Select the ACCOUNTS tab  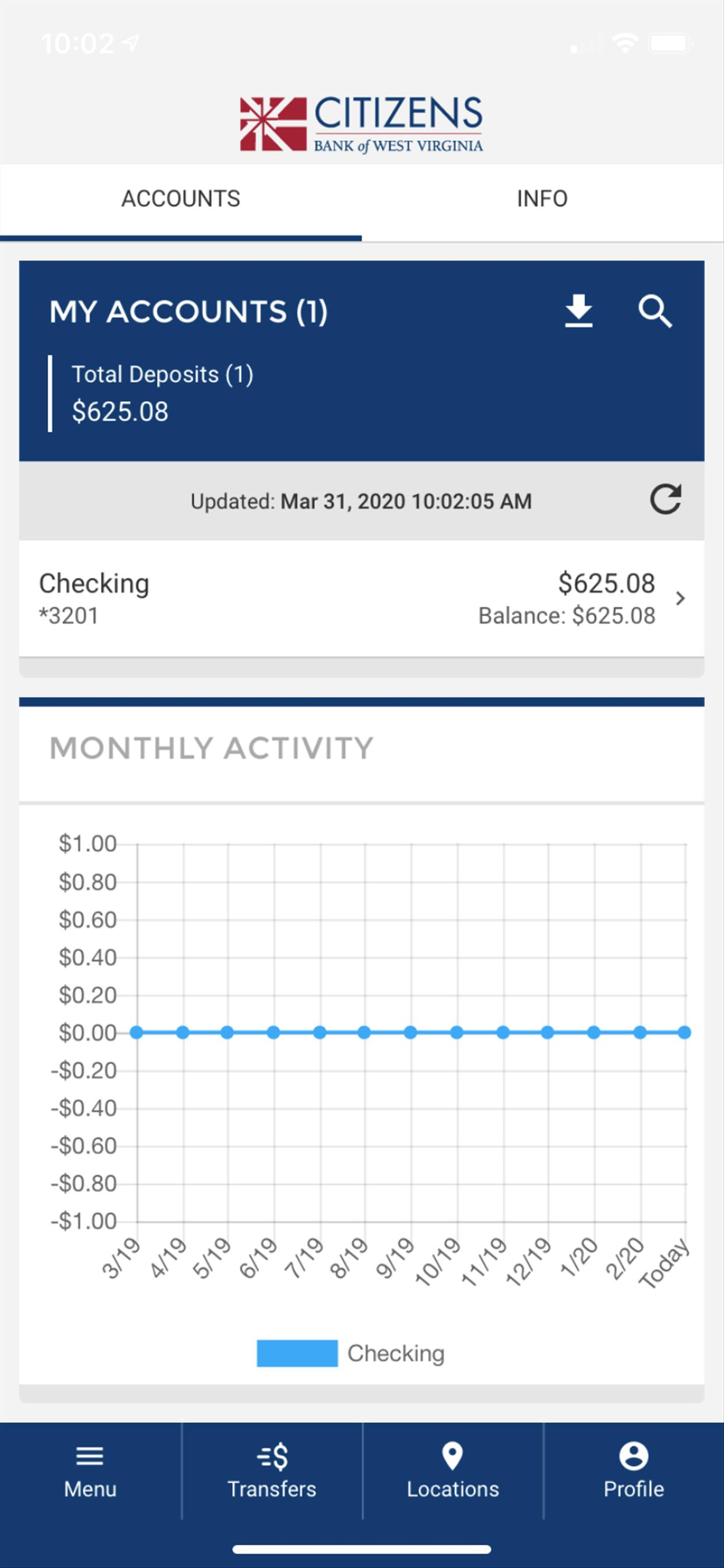click(x=181, y=198)
